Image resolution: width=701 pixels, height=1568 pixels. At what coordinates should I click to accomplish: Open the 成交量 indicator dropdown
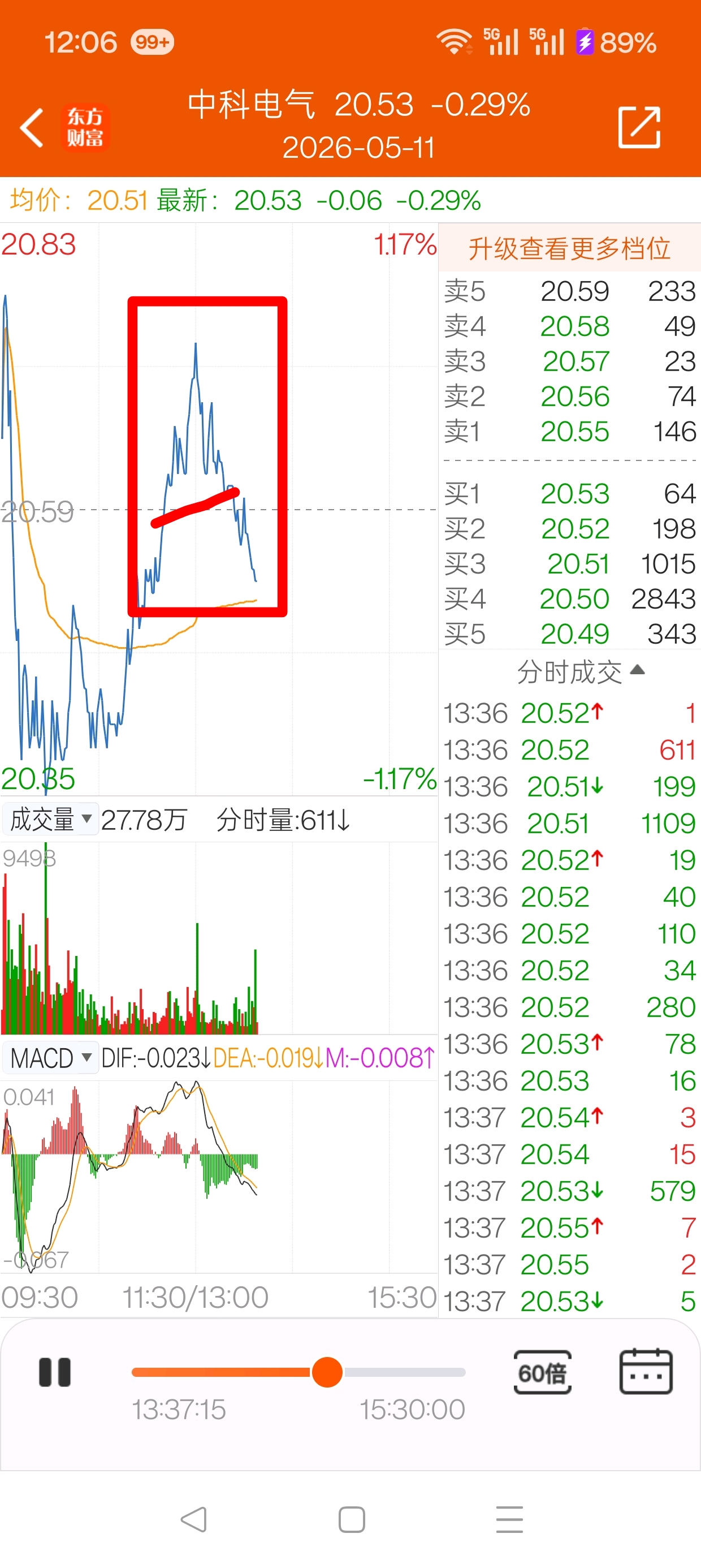[x=51, y=819]
